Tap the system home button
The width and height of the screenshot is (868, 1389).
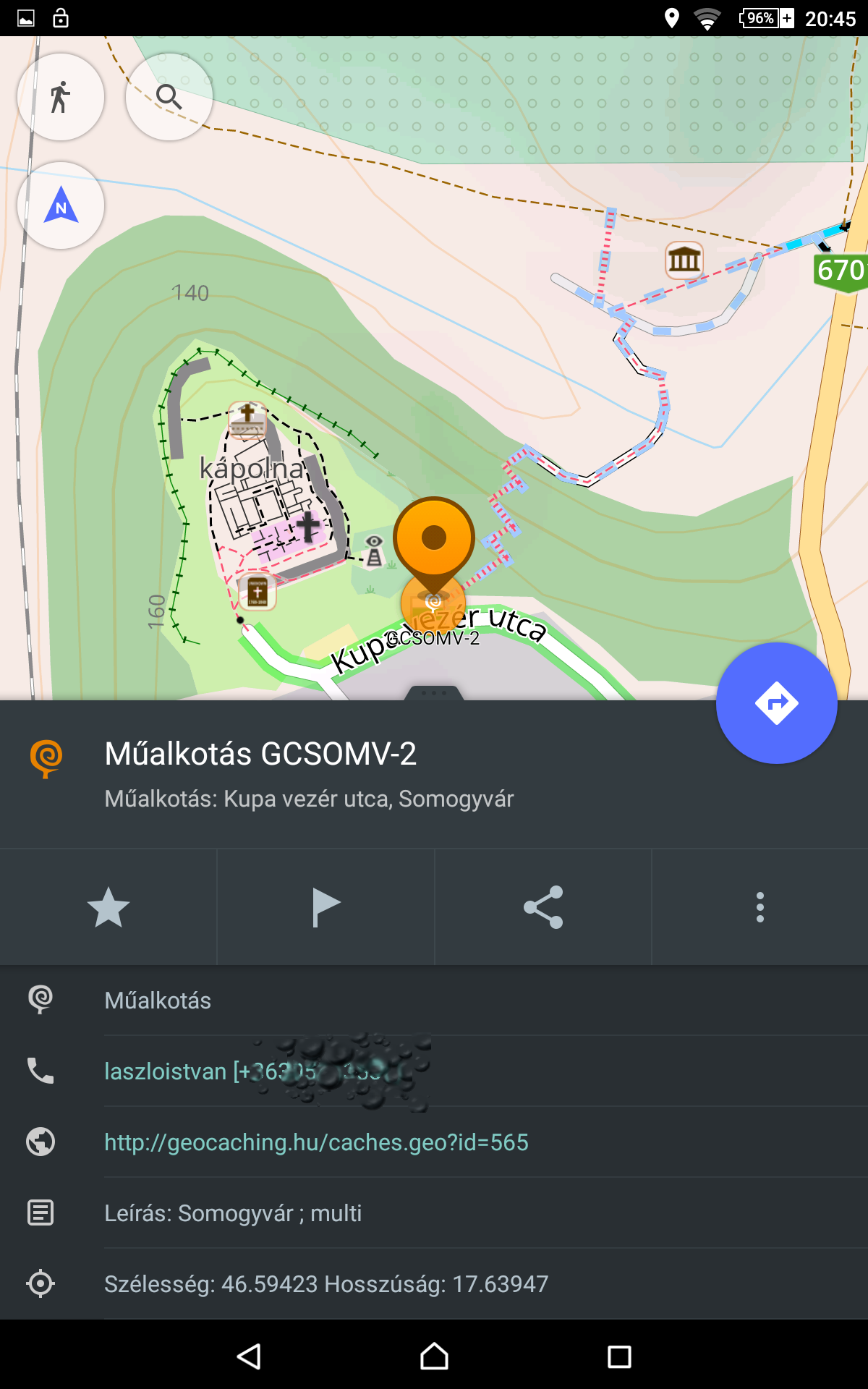pos(434,1356)
